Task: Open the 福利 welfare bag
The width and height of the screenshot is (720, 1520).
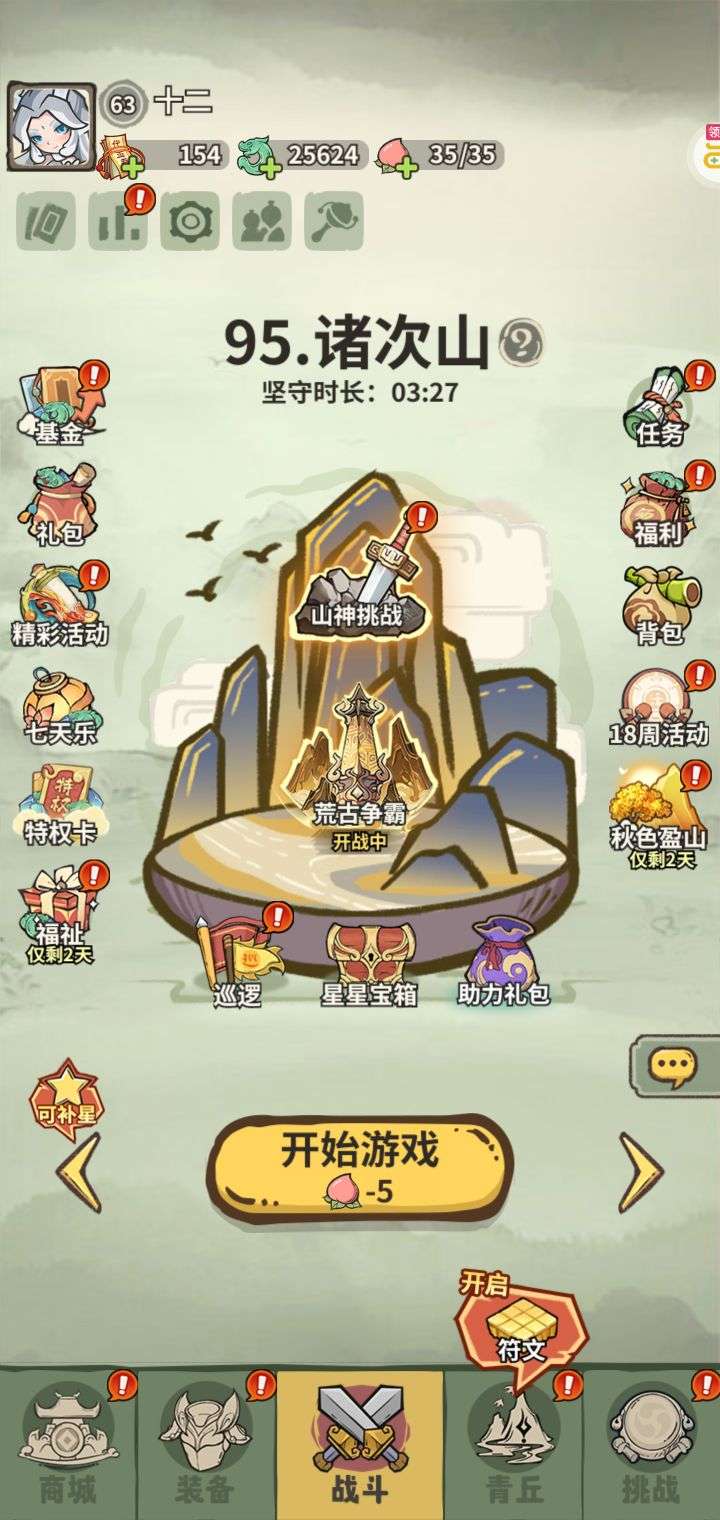Action: (657, 507)
